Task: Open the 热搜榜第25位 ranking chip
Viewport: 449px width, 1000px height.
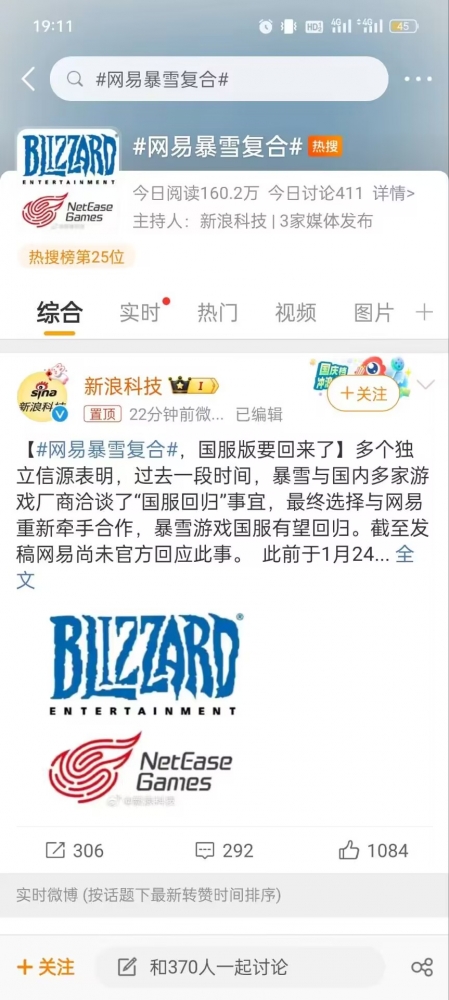Action: pyautogui.click(x=76, y=256)
